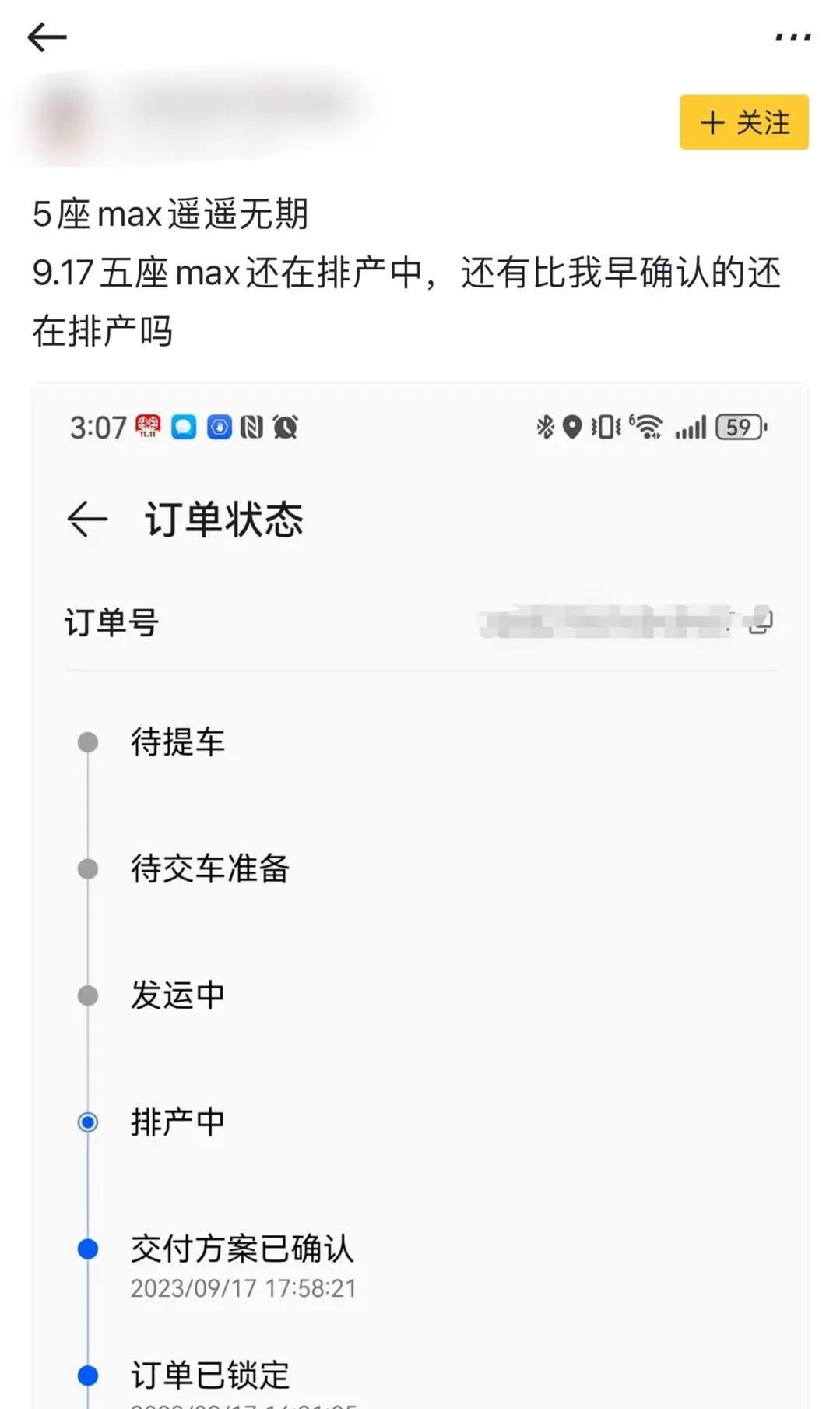Open the embedded 订单状态 screenshot image

[420, 895]
